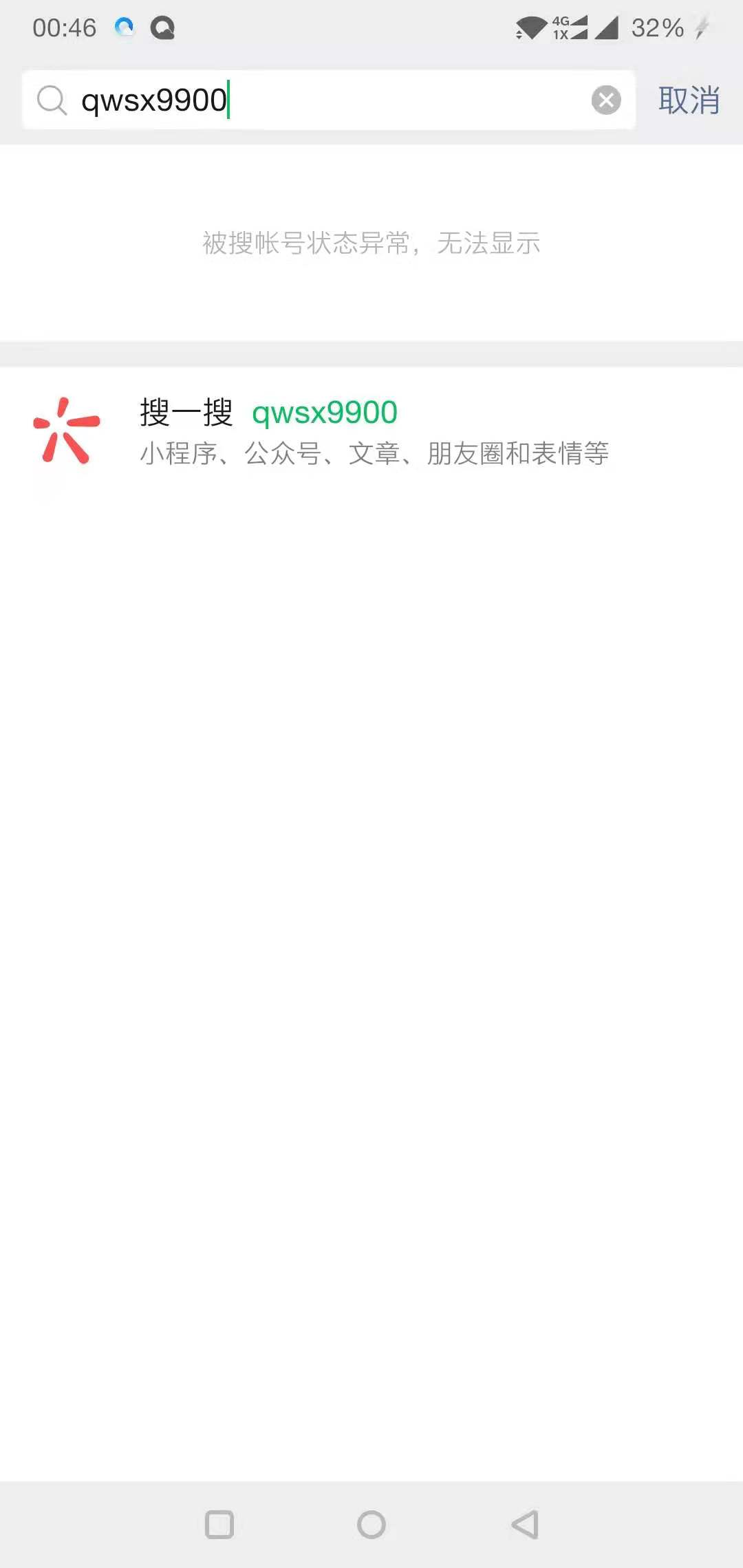Go back using the system back button
The image size is (743, 1568).
point(525,1525)
